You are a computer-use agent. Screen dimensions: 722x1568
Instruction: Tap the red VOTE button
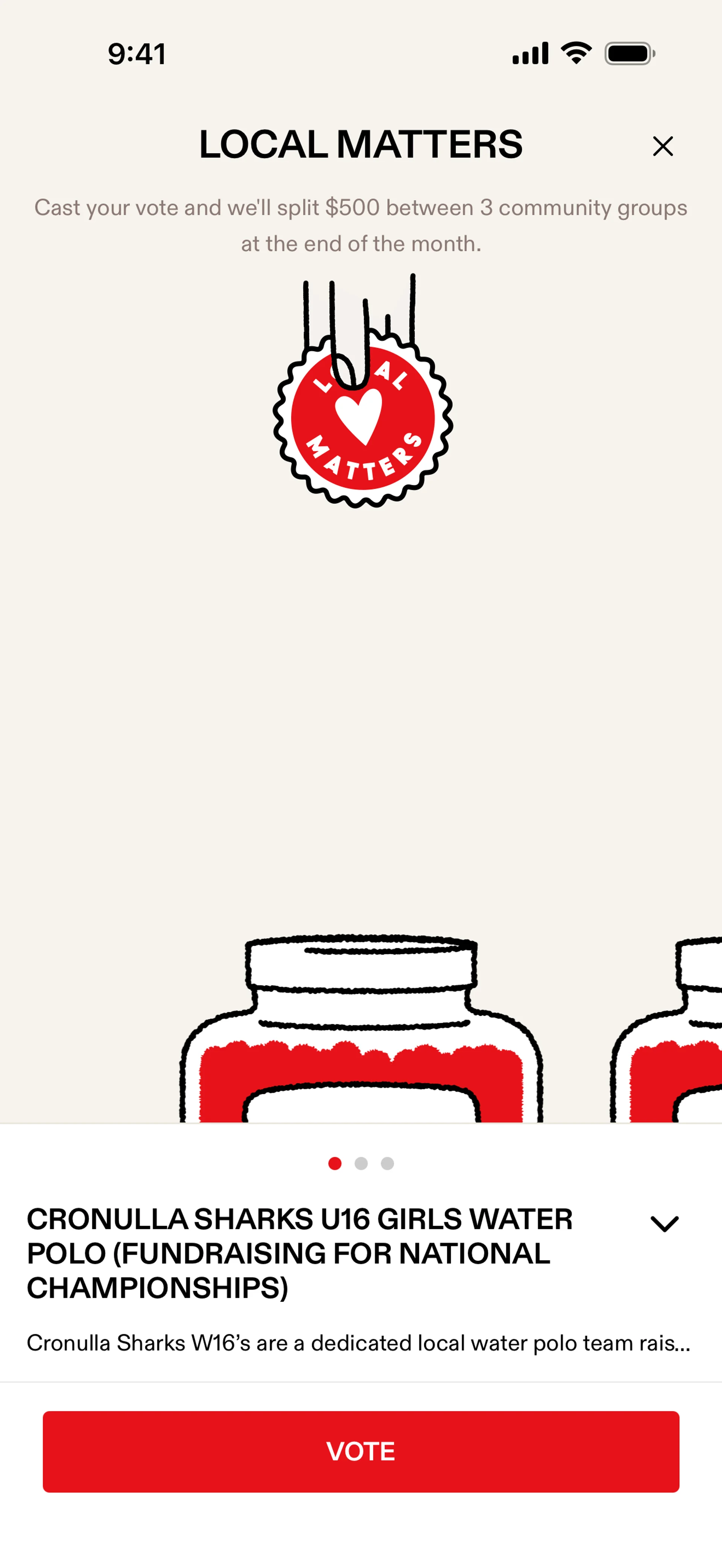tap(361, 1451)
